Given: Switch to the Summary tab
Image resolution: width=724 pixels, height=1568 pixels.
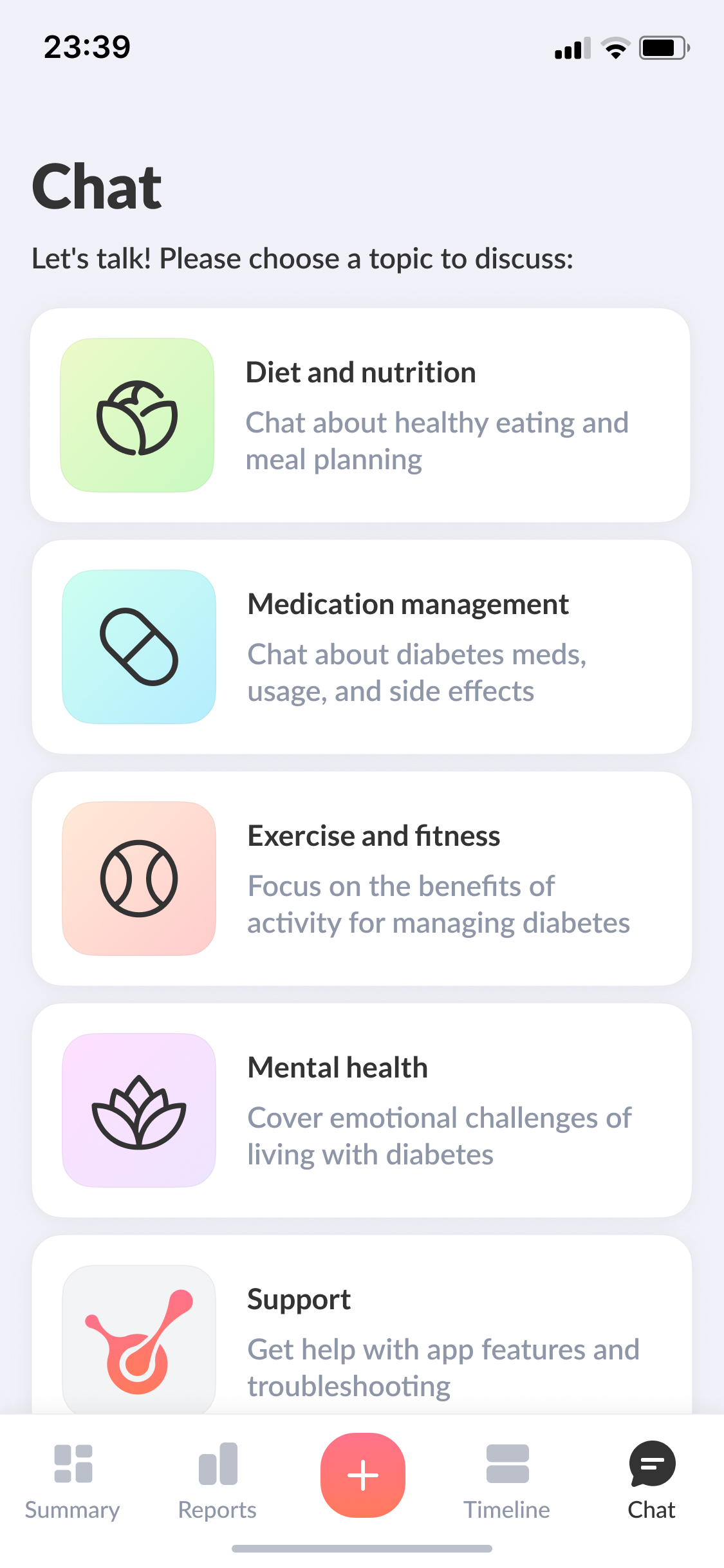Looking at the screenshot, I should click(73, 1480).
